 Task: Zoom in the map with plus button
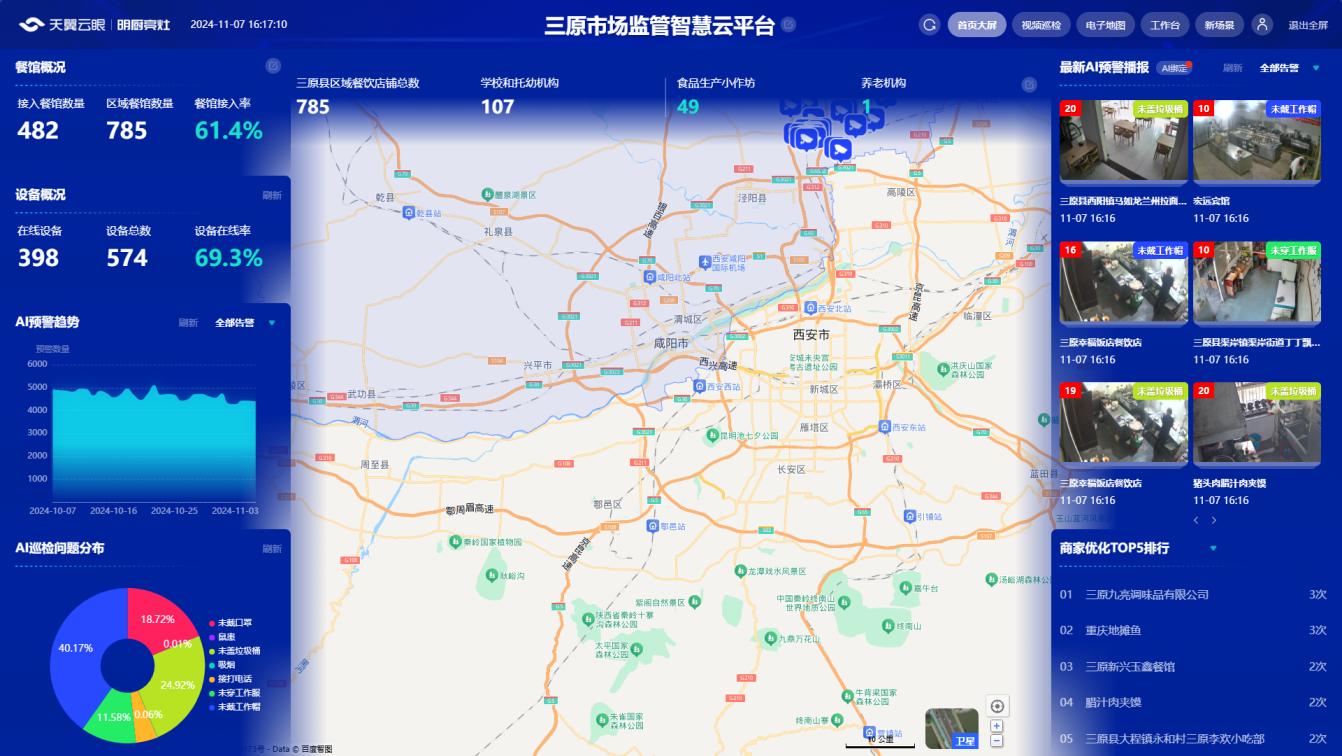(996, 726)
